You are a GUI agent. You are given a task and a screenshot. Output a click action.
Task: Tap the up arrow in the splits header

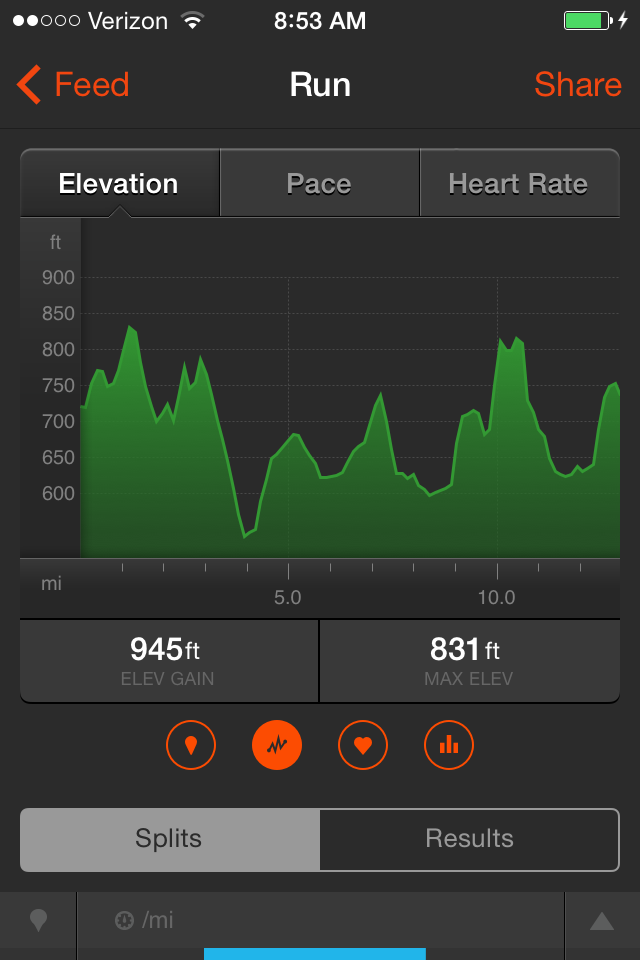[x=601, y=921]
